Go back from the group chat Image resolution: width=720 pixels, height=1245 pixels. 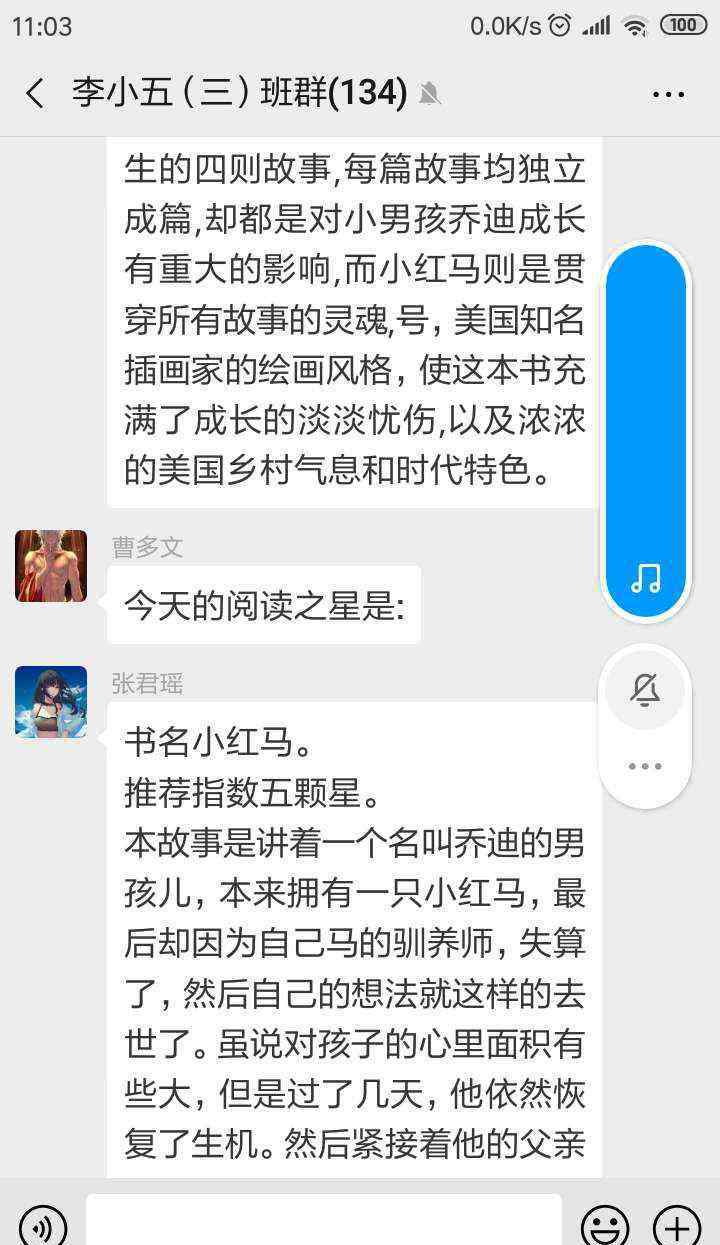(x=35, y=94)
